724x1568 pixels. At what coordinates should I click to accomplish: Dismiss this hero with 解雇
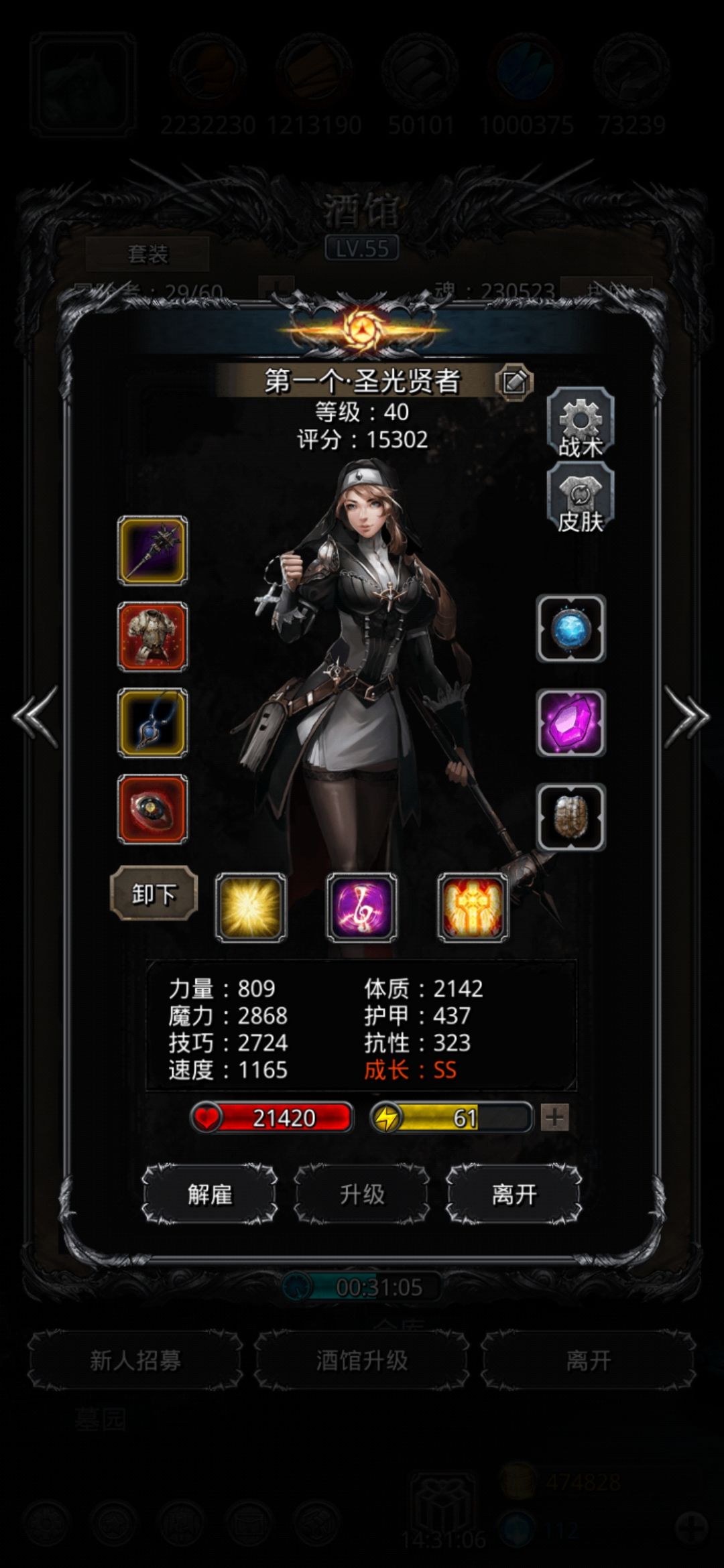pos(210,1194)
